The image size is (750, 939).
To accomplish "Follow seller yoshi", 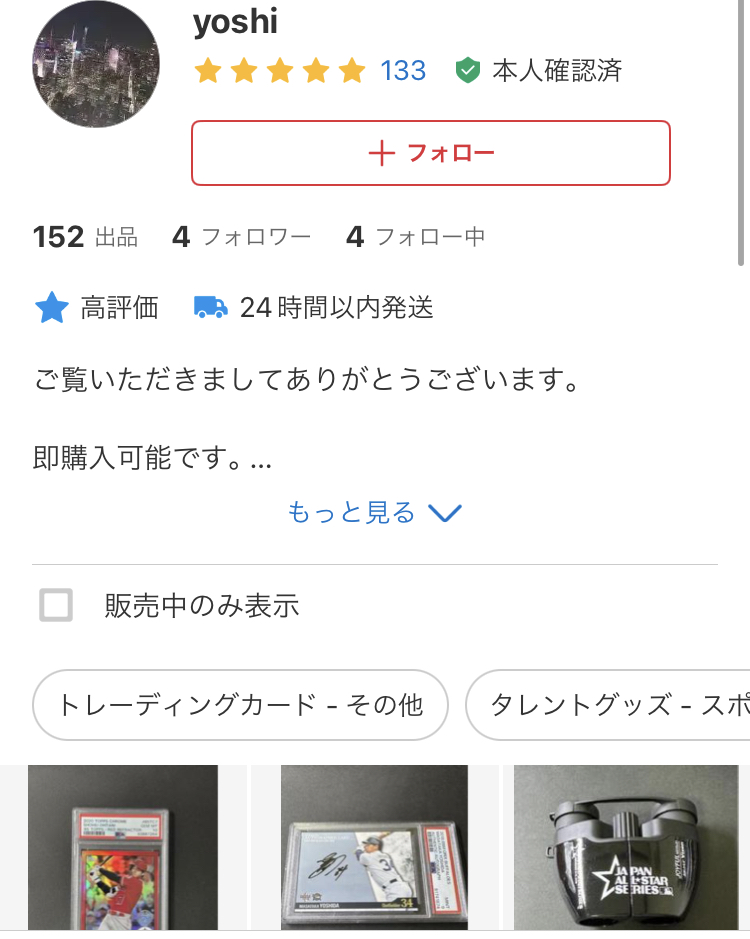I will 430,153.
